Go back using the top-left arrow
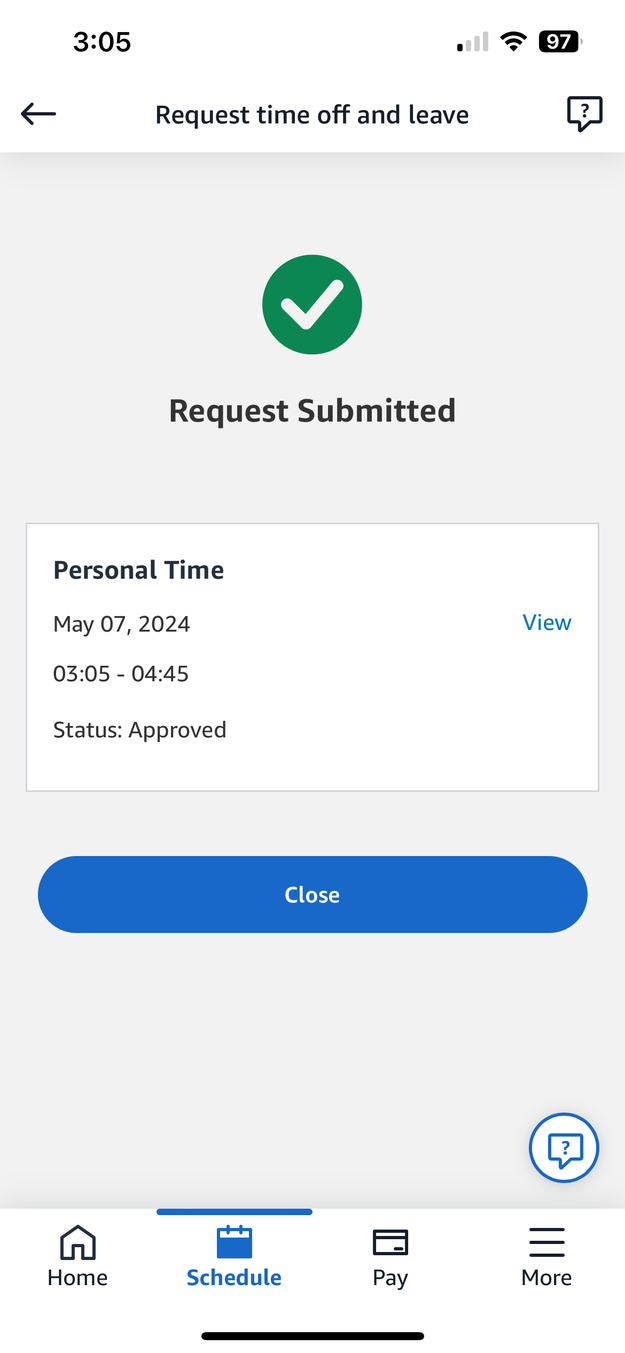 38,114
